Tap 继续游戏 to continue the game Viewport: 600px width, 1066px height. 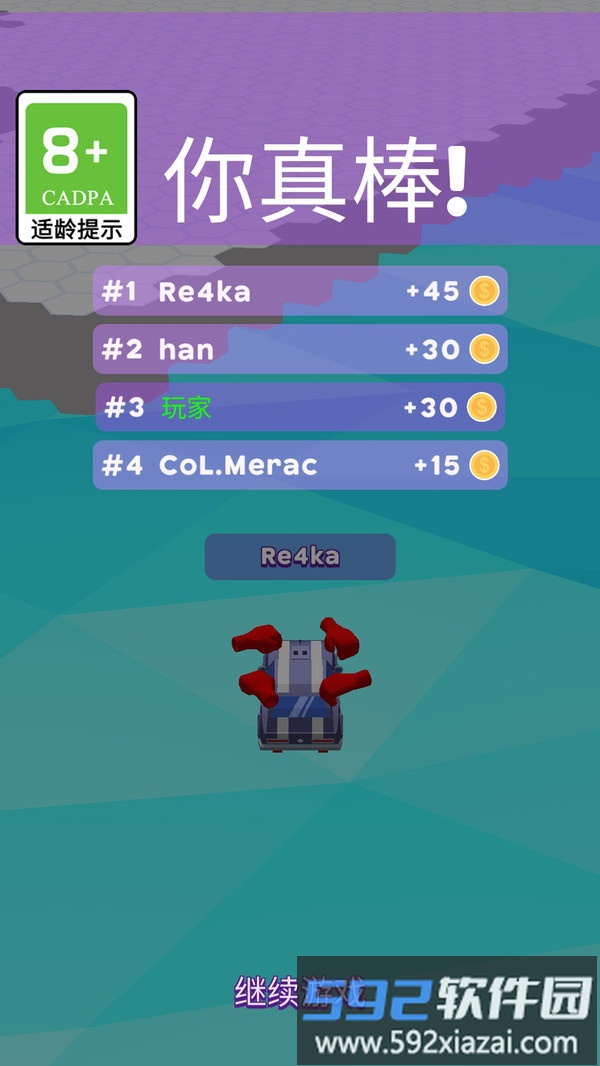(298, 992)
